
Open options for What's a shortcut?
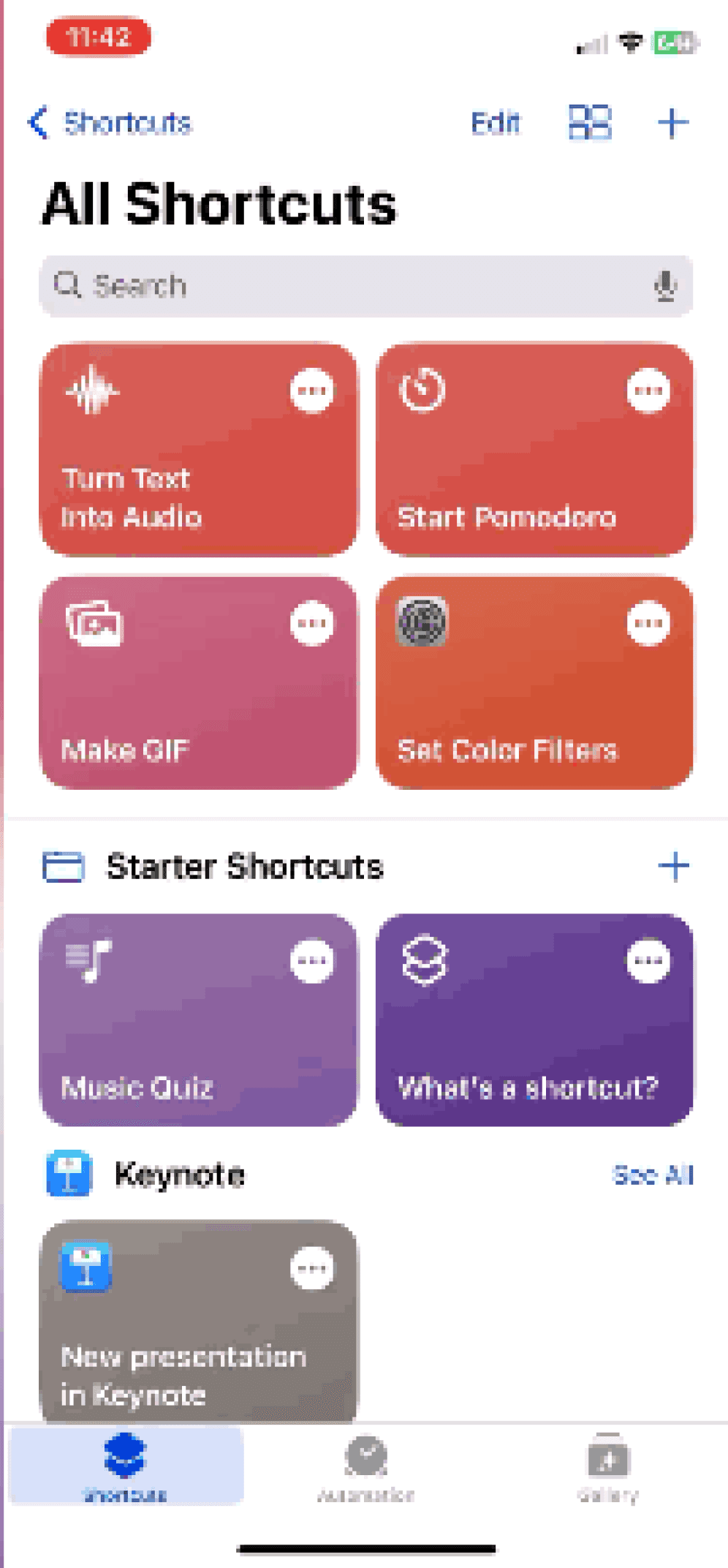click(648, 960)
